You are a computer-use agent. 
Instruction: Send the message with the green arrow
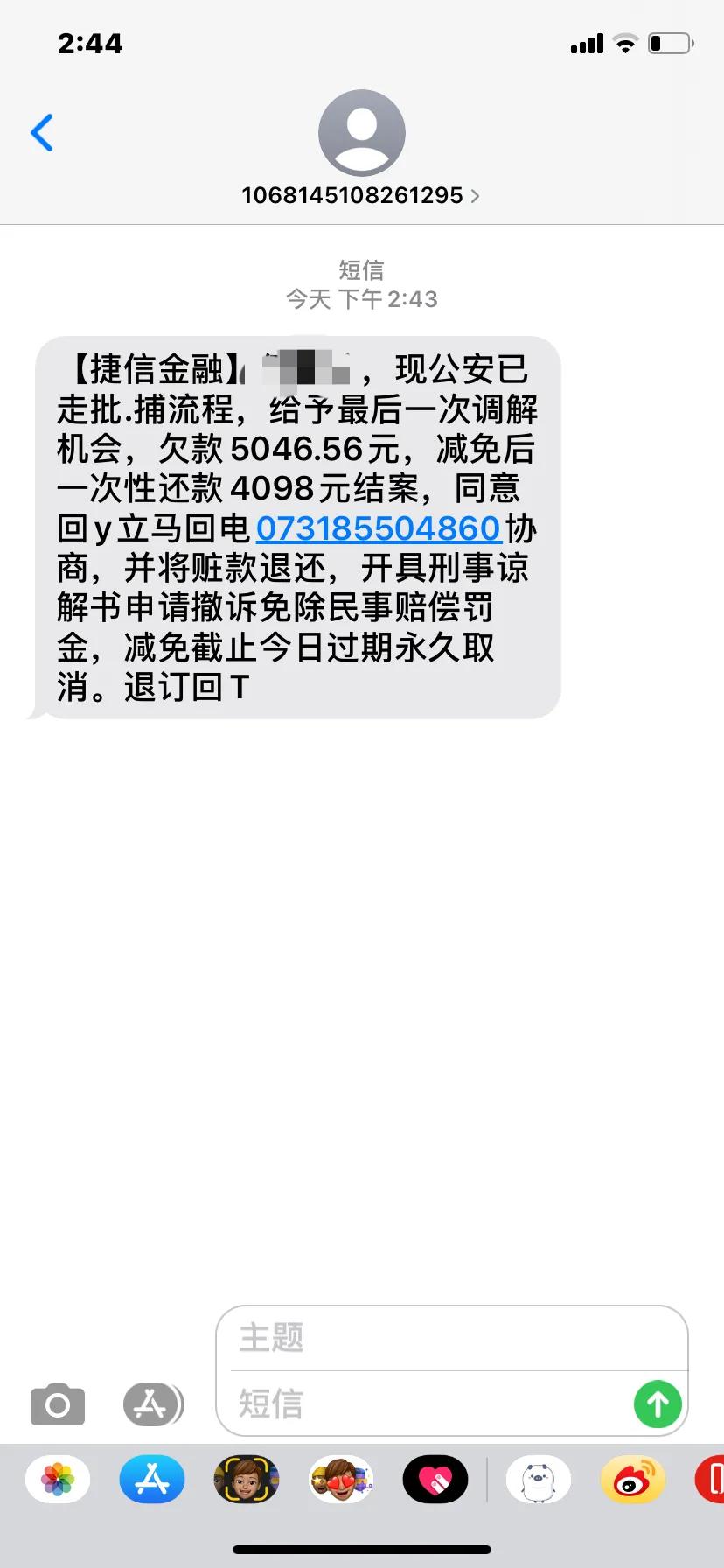(657, 1404)
